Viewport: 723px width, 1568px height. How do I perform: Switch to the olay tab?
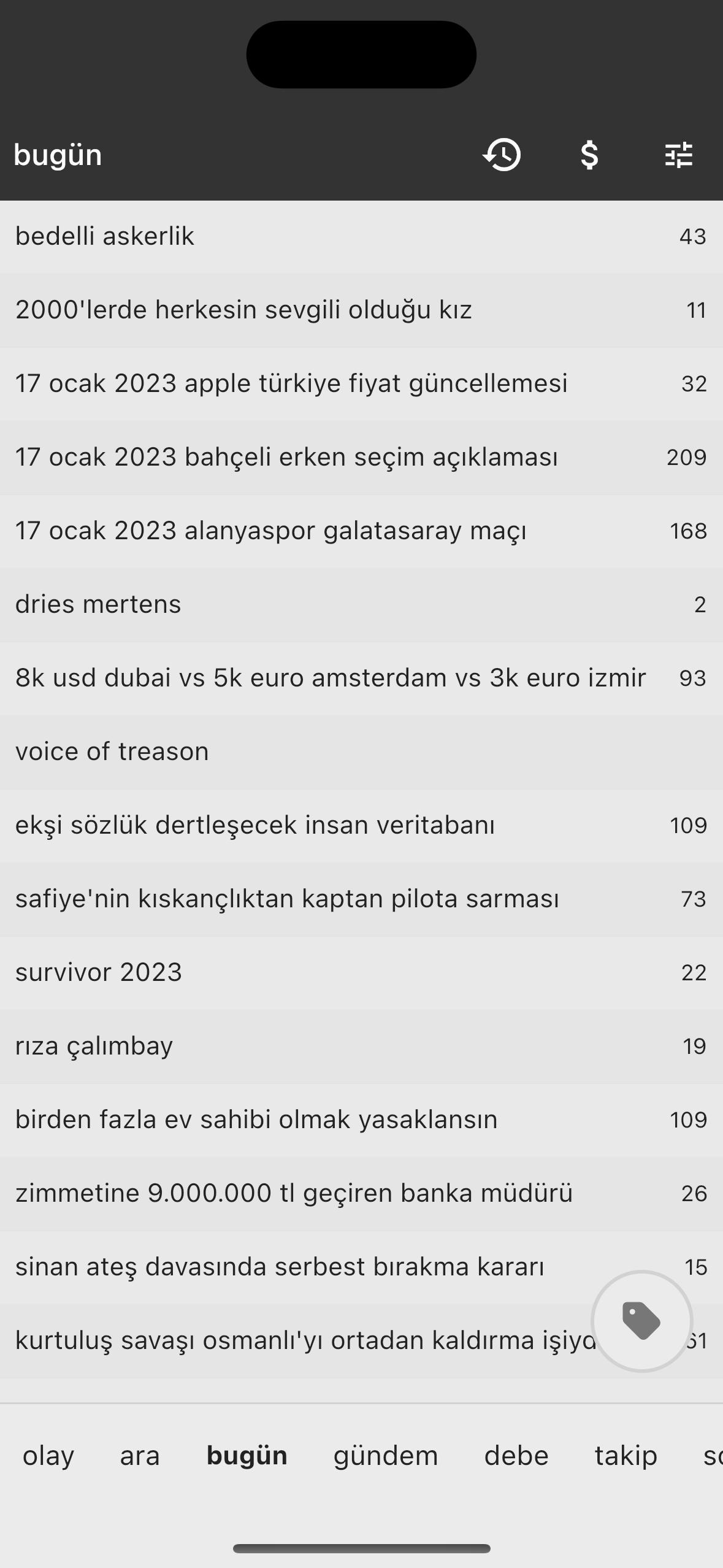point(48,1456)
